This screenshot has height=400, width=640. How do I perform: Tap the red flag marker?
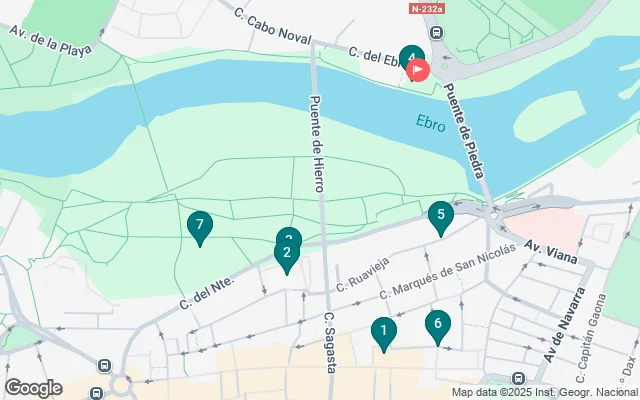[x=420, y=69]
